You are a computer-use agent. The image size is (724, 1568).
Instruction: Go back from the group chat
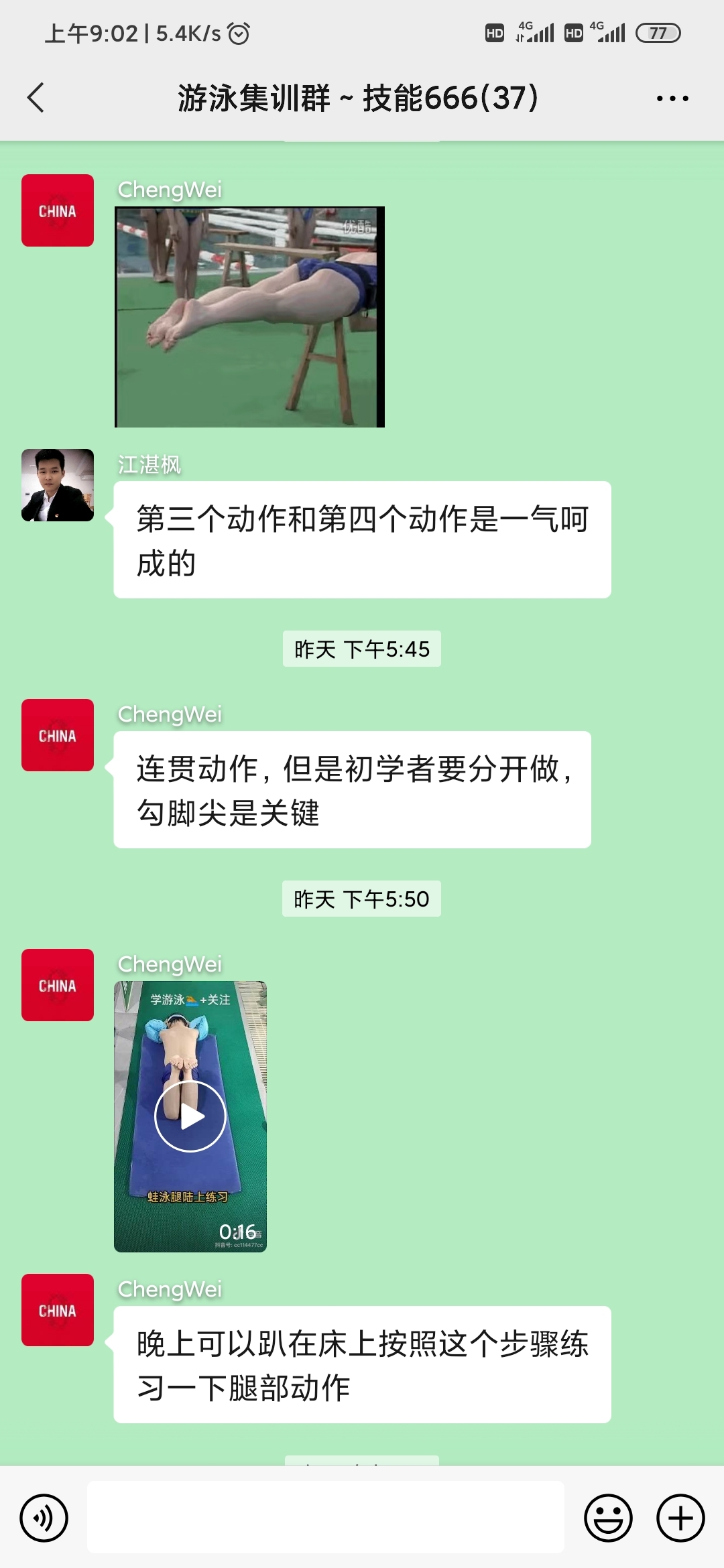(36, 98)
